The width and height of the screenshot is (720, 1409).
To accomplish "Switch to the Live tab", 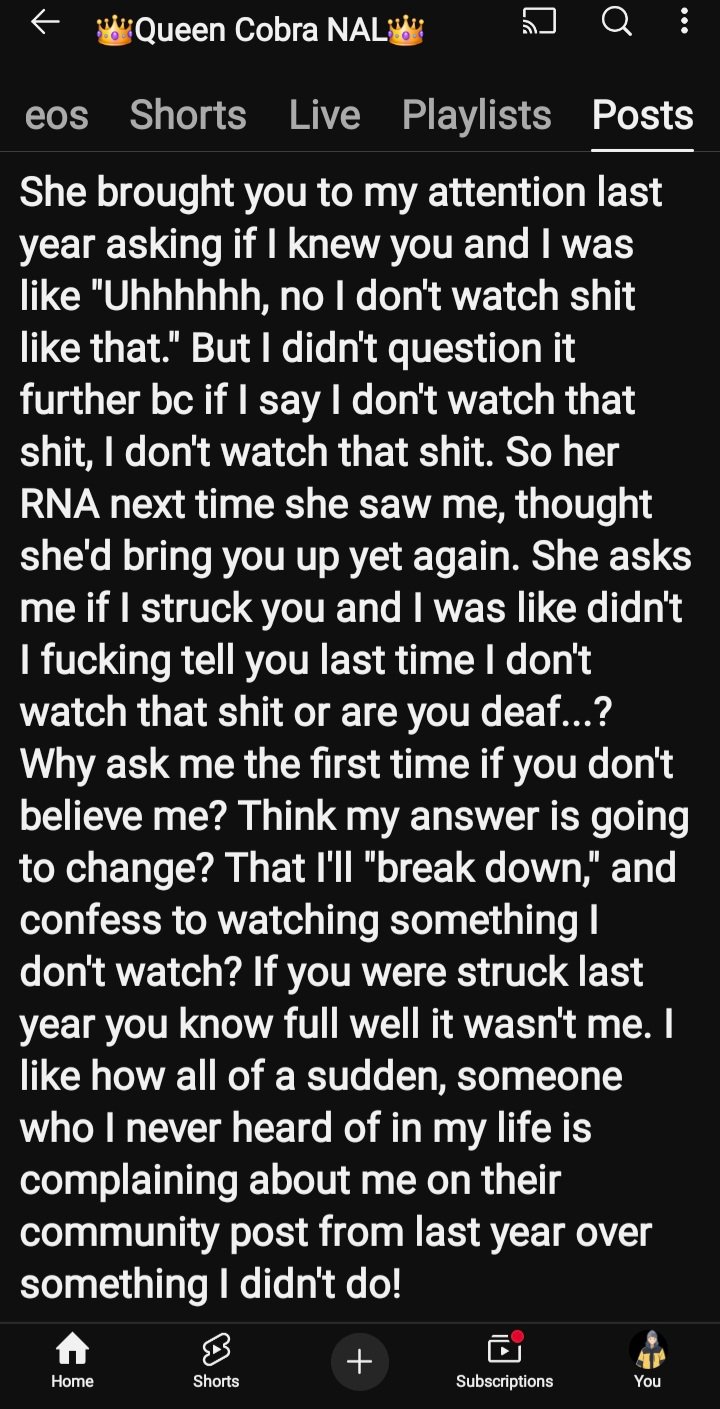I will tap(324, 115).
